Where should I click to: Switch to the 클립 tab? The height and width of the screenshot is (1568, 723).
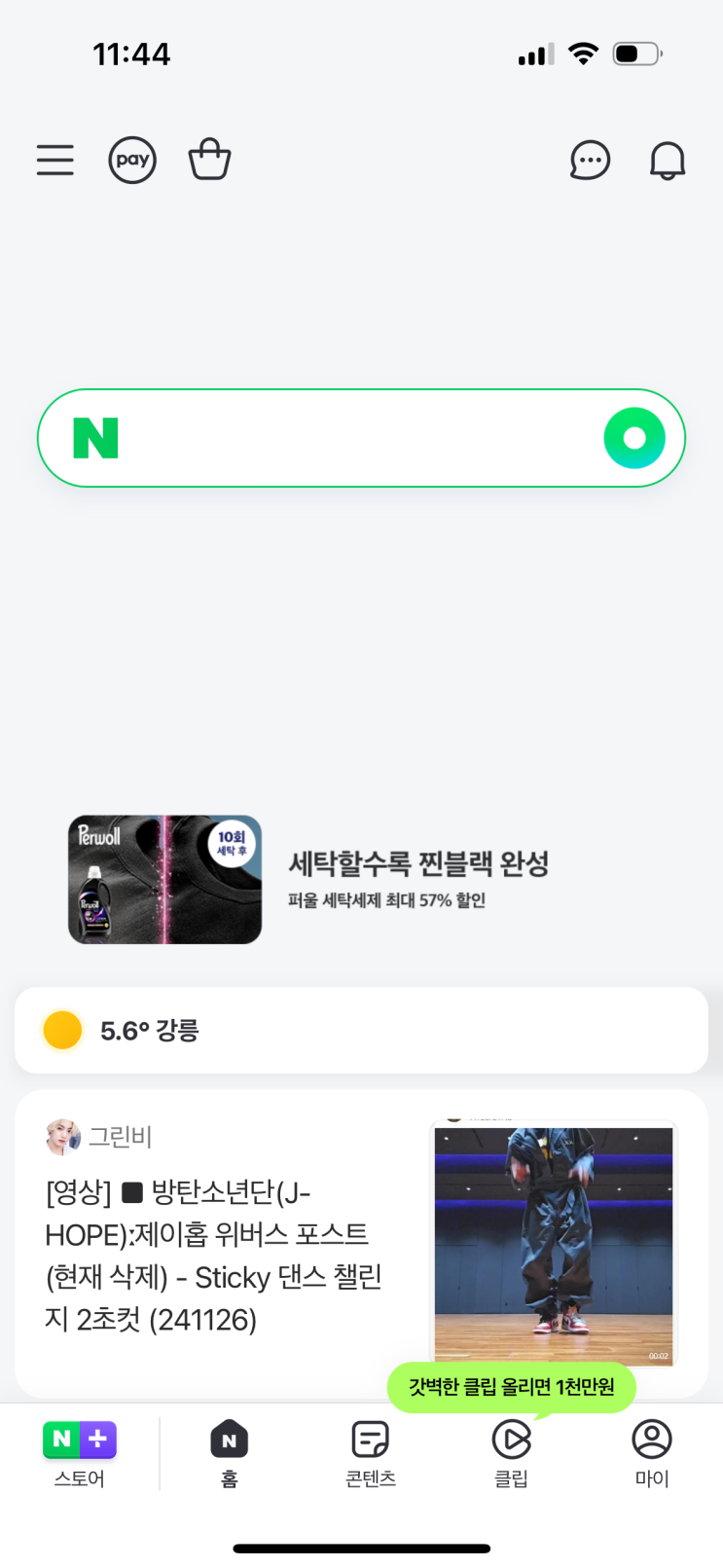click(x=511, y=1454)
